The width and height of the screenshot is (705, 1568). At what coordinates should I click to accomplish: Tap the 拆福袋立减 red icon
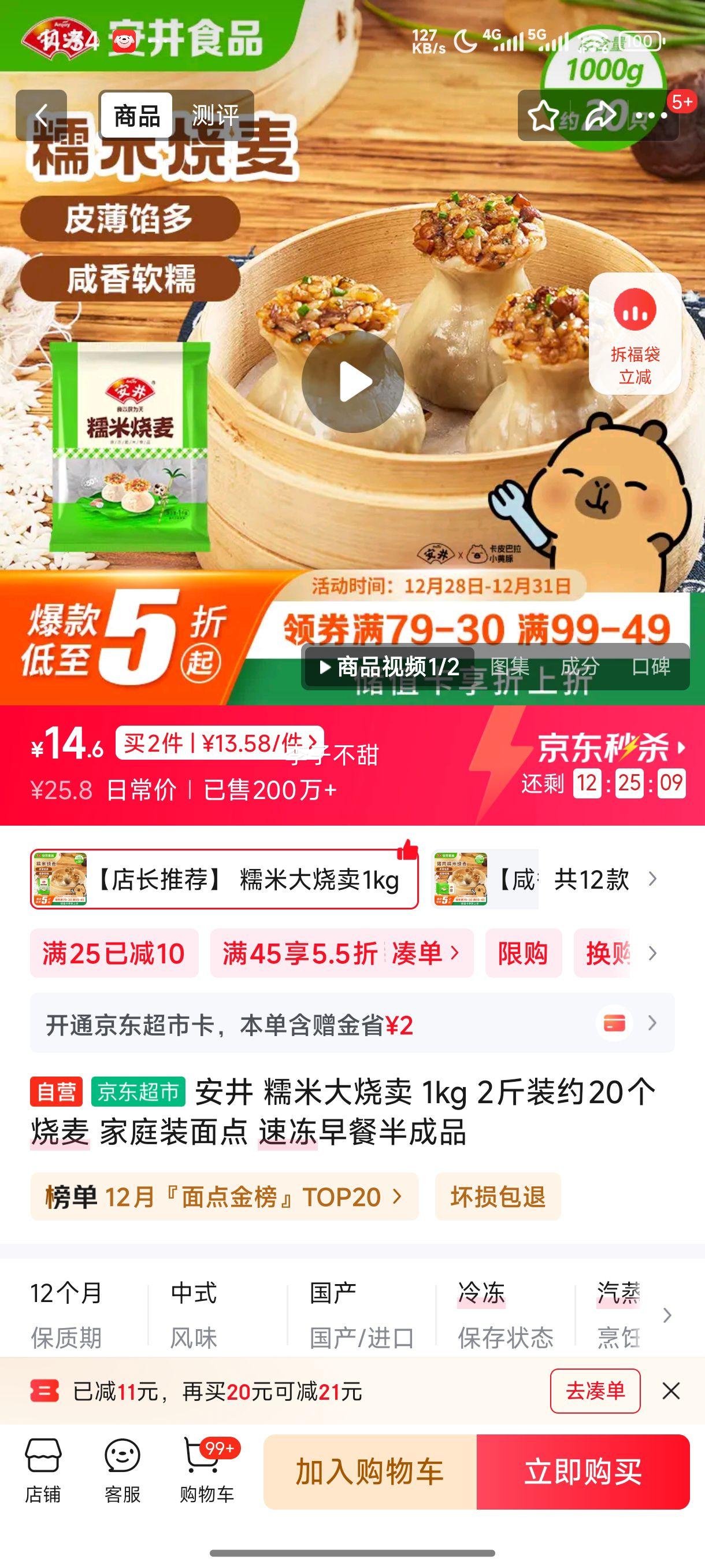coord(634,311)
